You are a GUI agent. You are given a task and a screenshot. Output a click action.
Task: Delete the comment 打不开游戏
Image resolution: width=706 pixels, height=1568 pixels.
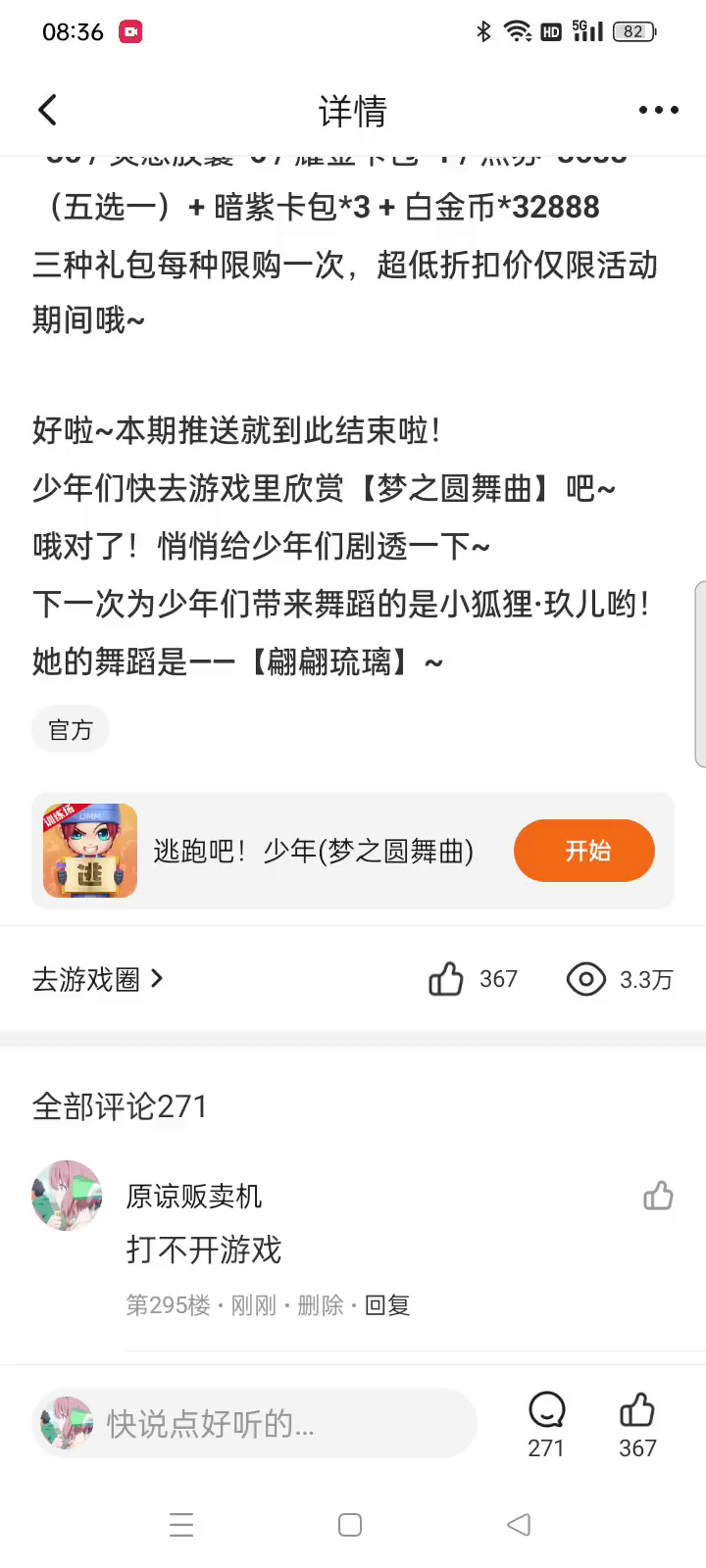[x=320, y=1305]
